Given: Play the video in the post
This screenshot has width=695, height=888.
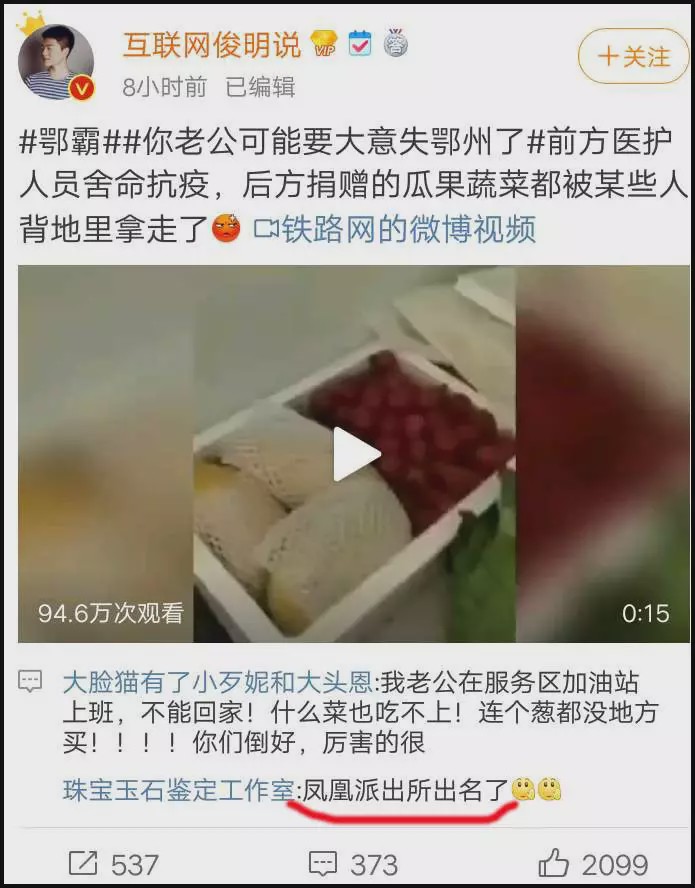Looking at the screenshot, I should tap(355, 454).
